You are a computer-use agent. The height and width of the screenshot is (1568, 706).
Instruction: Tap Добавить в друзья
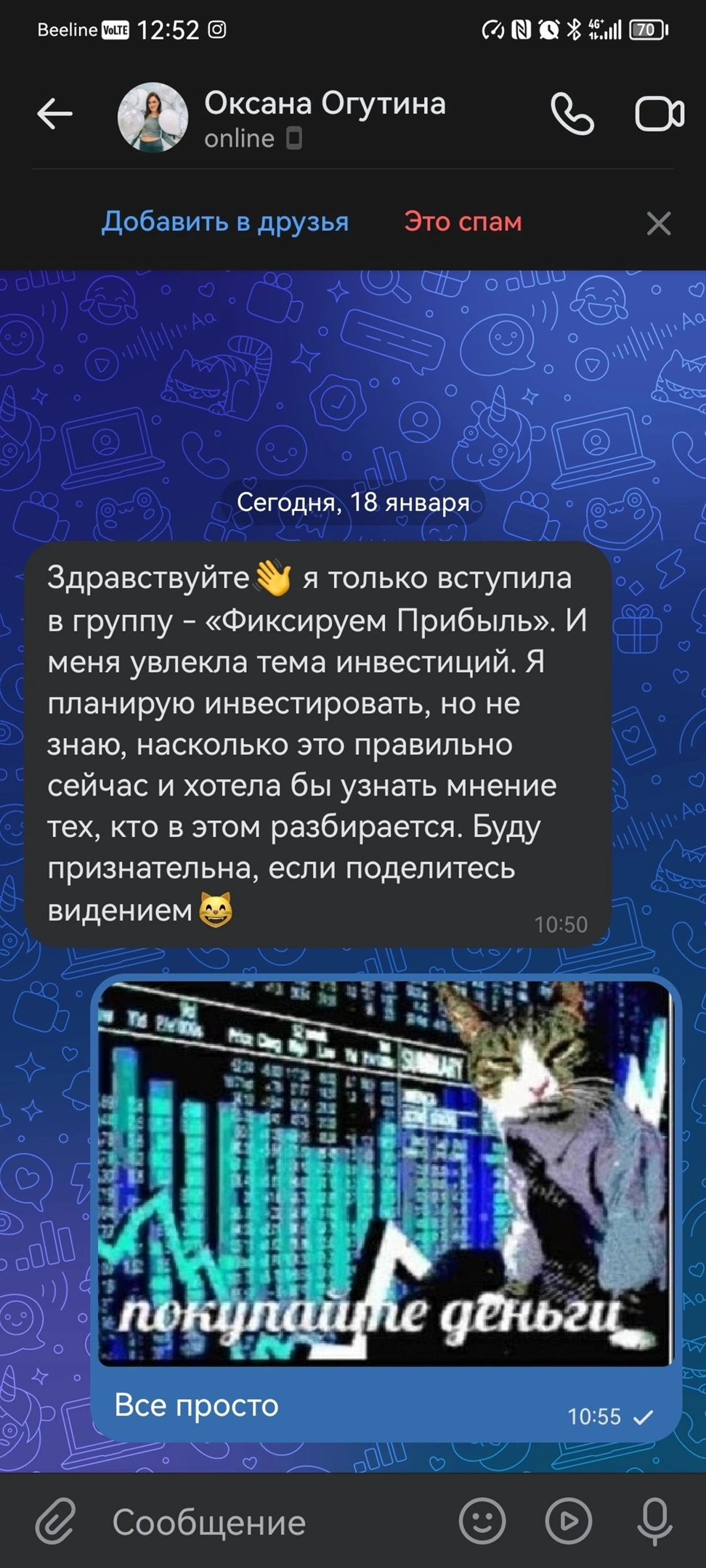click(x=225, y=221)
